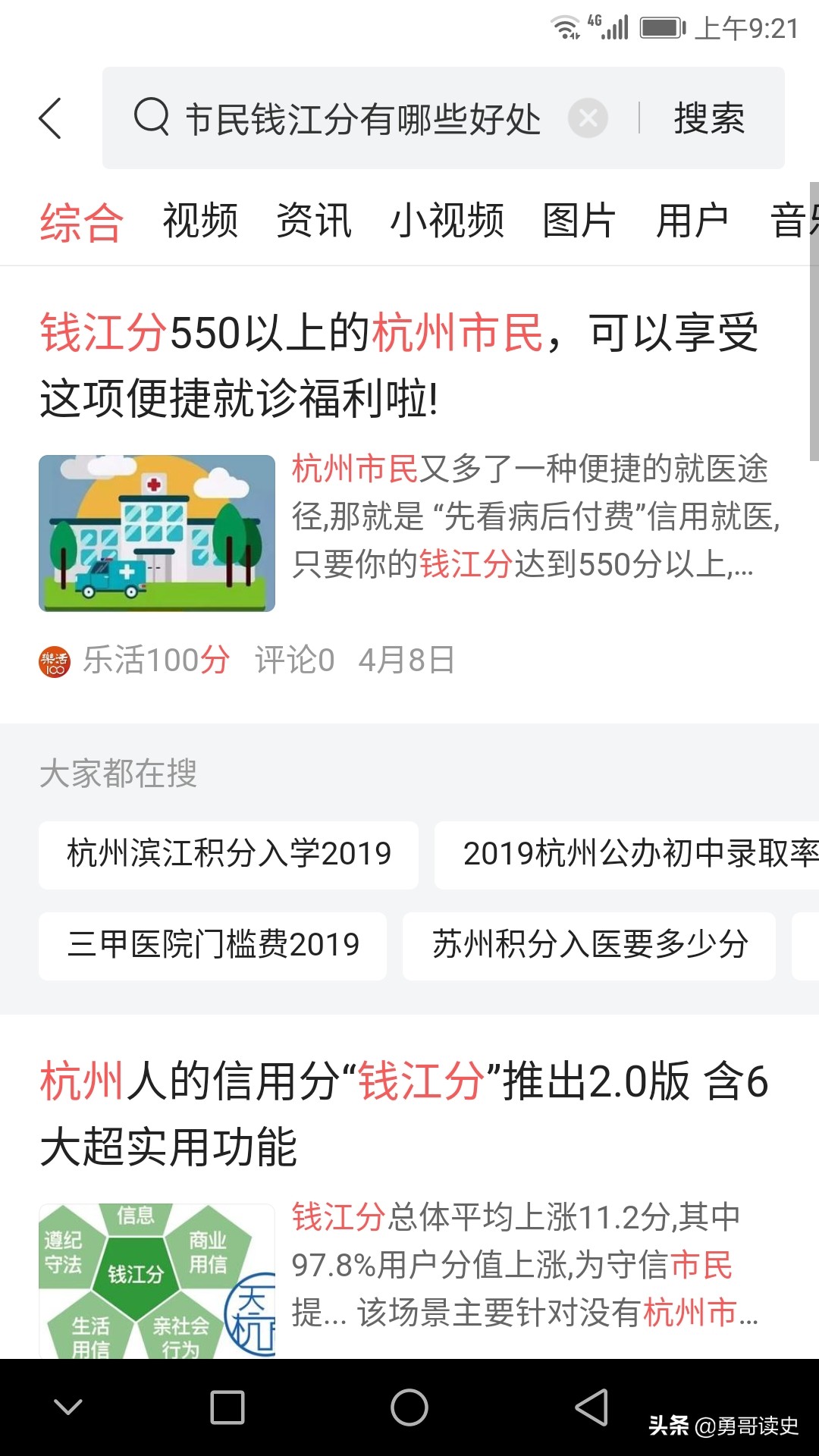The height and width of the screenshot is (1456, 819).
Task: Open the 钱江分推出2.0版 article
Action: [x=402, y=1107]
